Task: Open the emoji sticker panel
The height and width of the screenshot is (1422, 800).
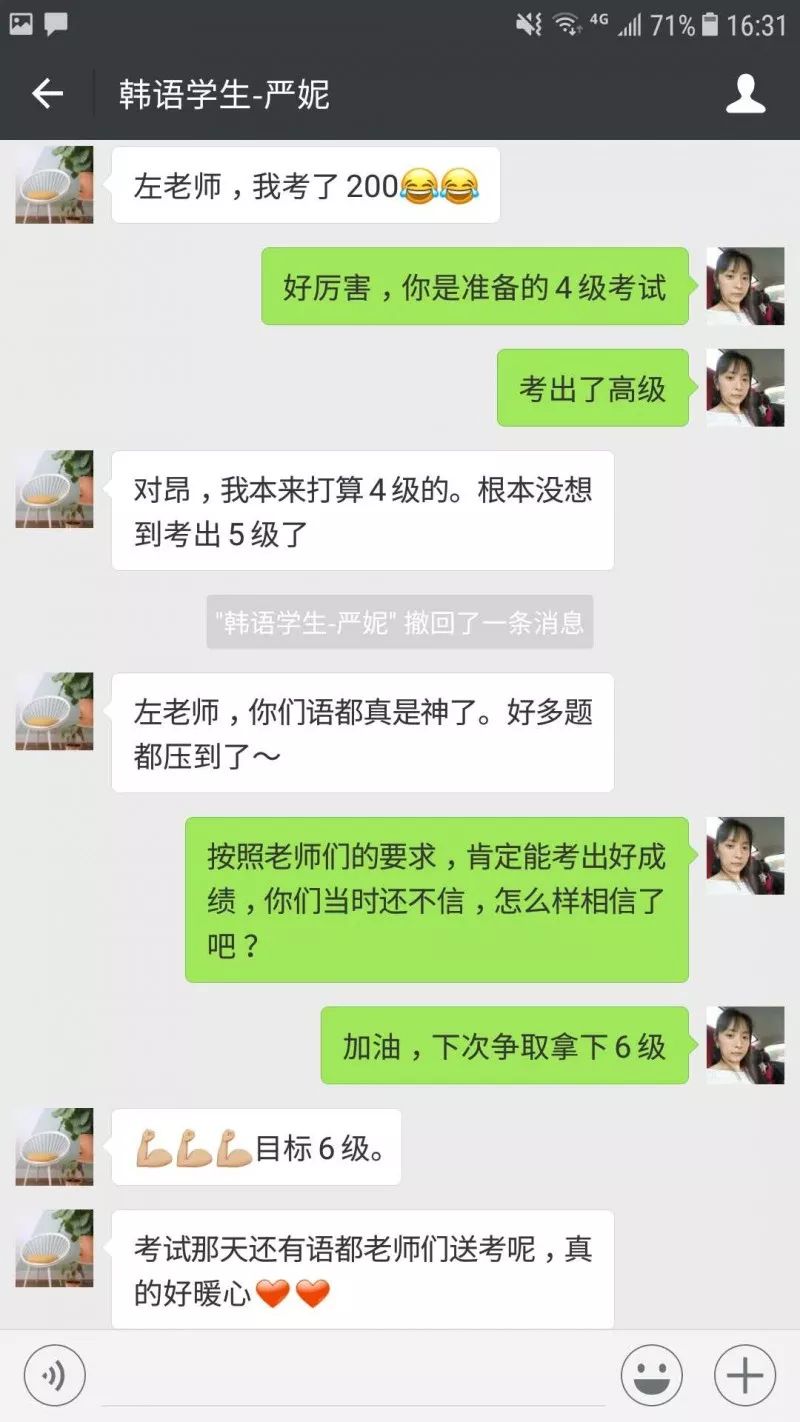Action: pyautogui.click(x=651, y=1376)
